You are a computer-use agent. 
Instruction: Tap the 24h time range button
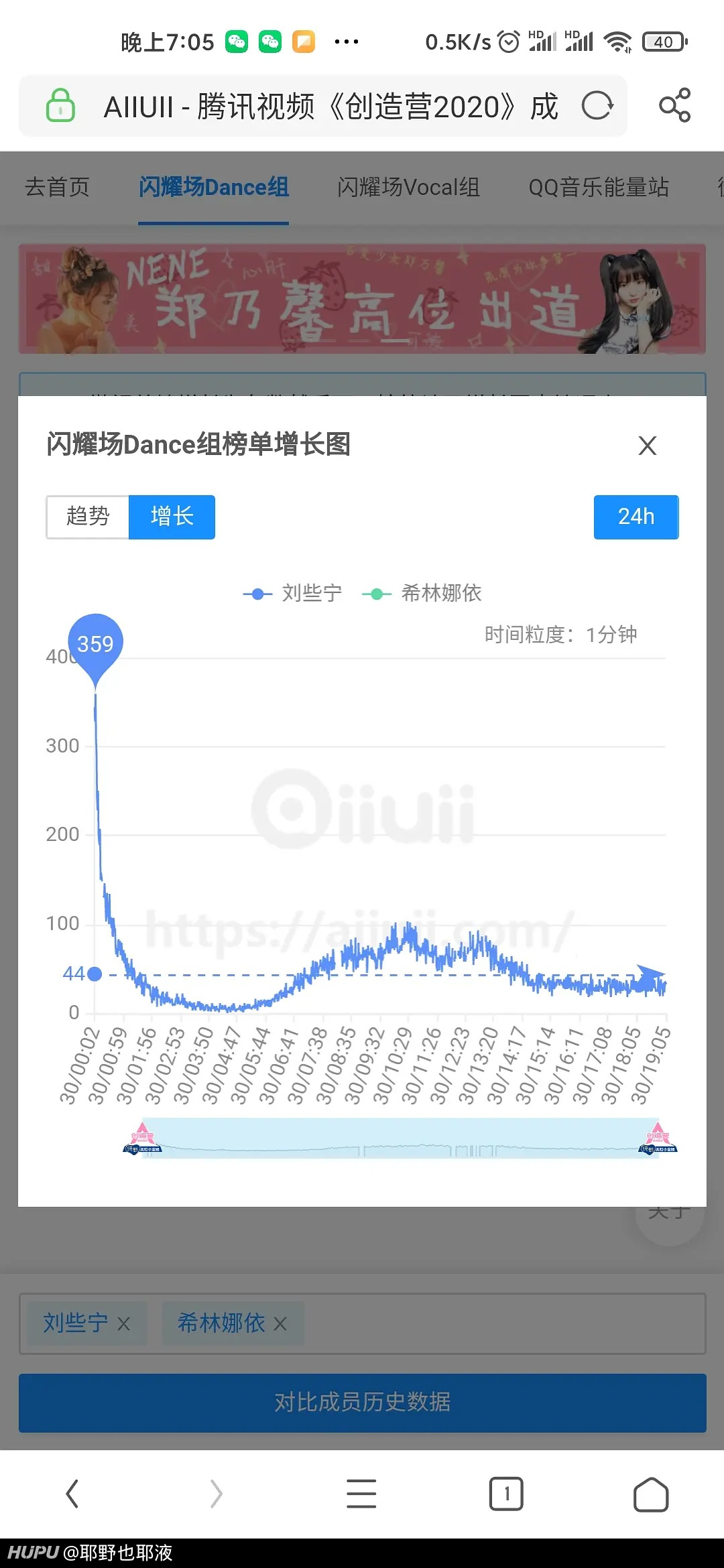[636, 517]
